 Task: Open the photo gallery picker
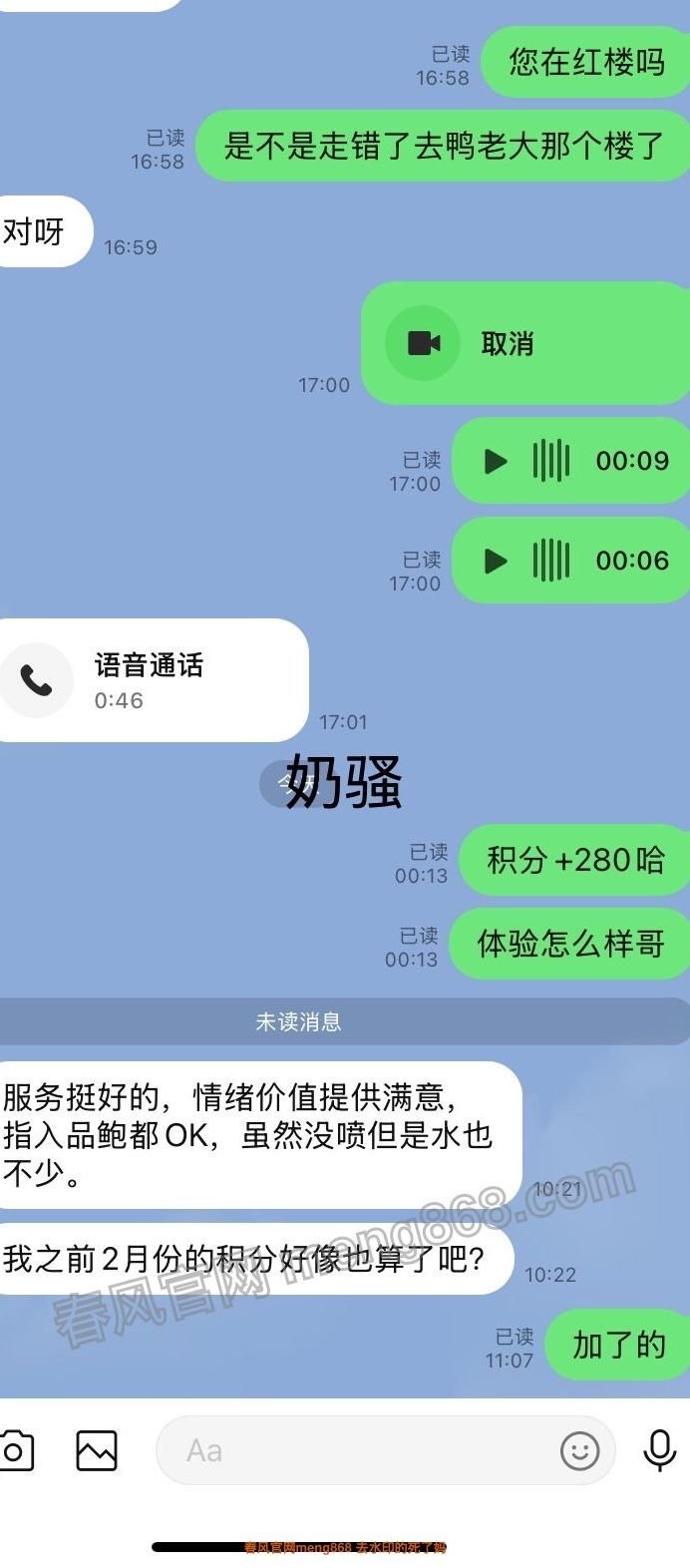97,1450
